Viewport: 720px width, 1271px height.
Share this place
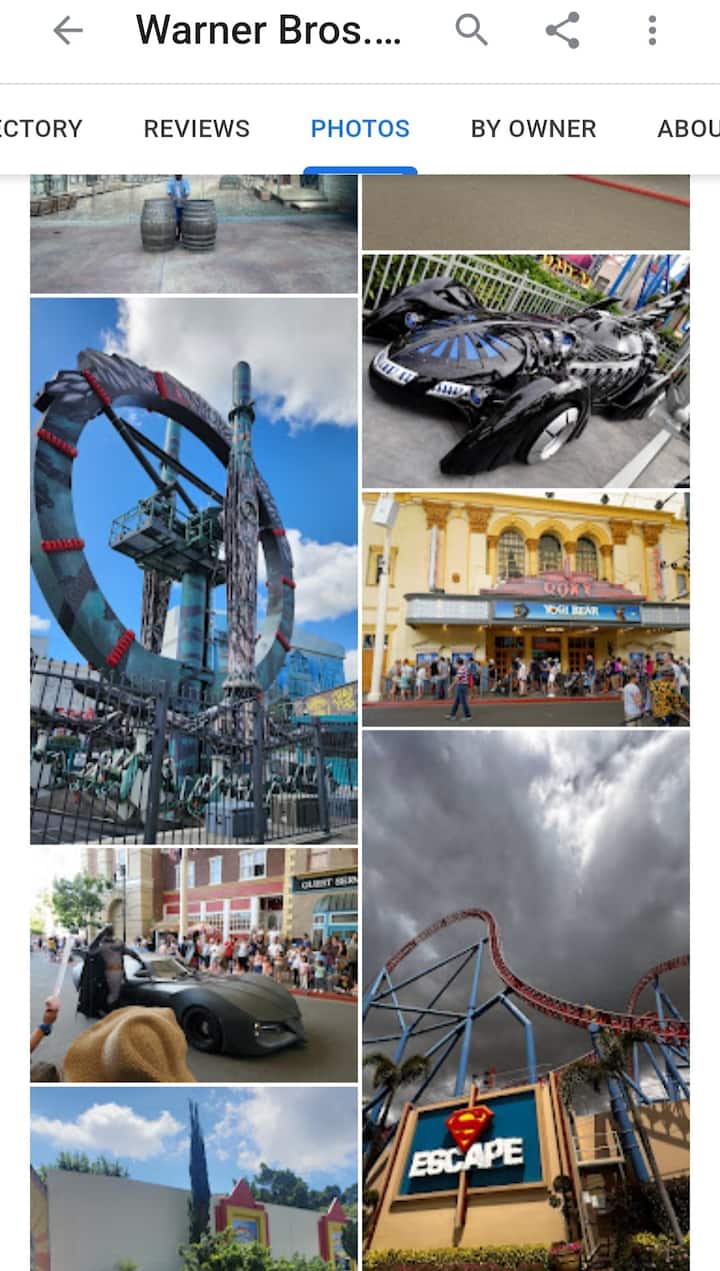pos(562,31)
